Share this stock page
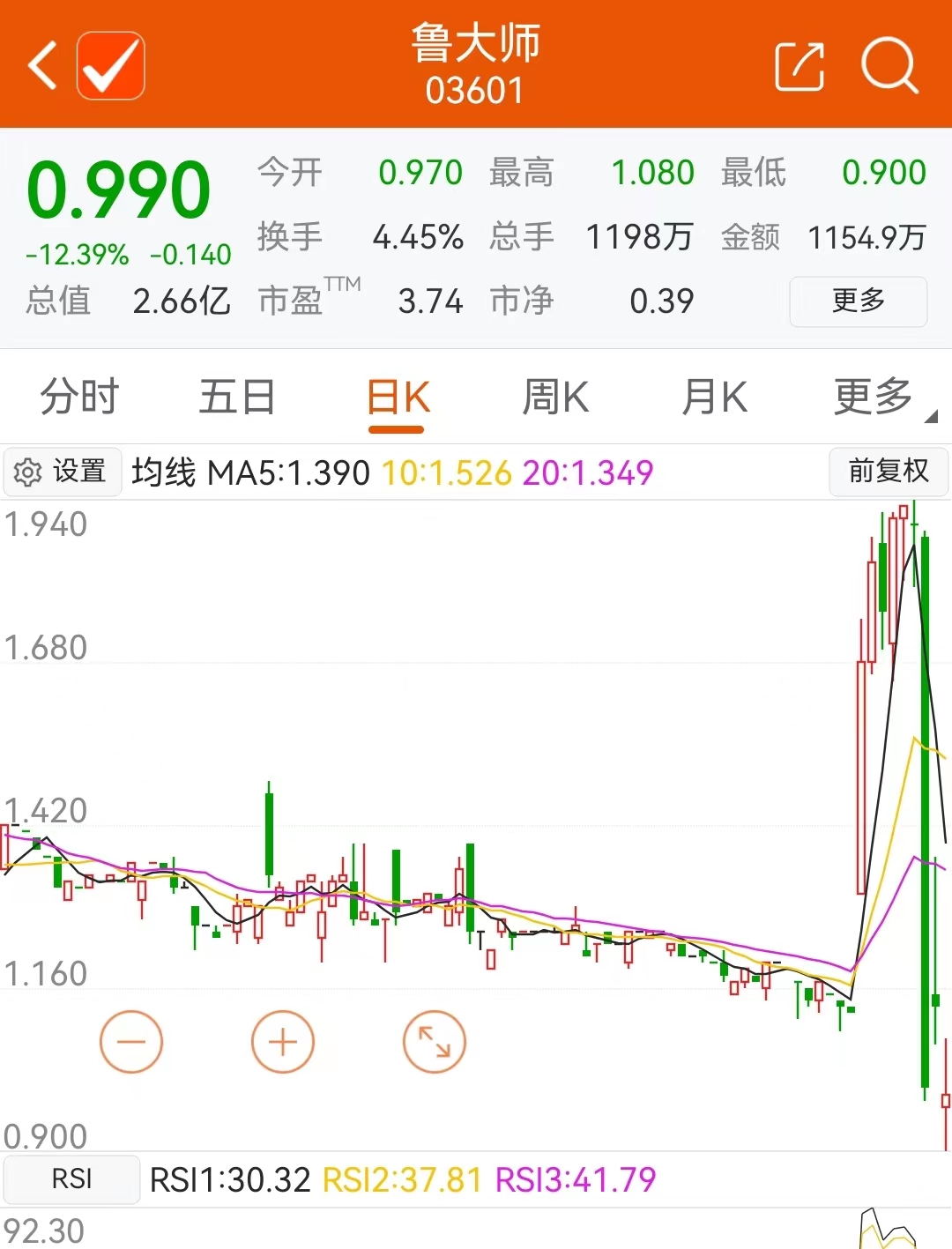 point(800,65)
